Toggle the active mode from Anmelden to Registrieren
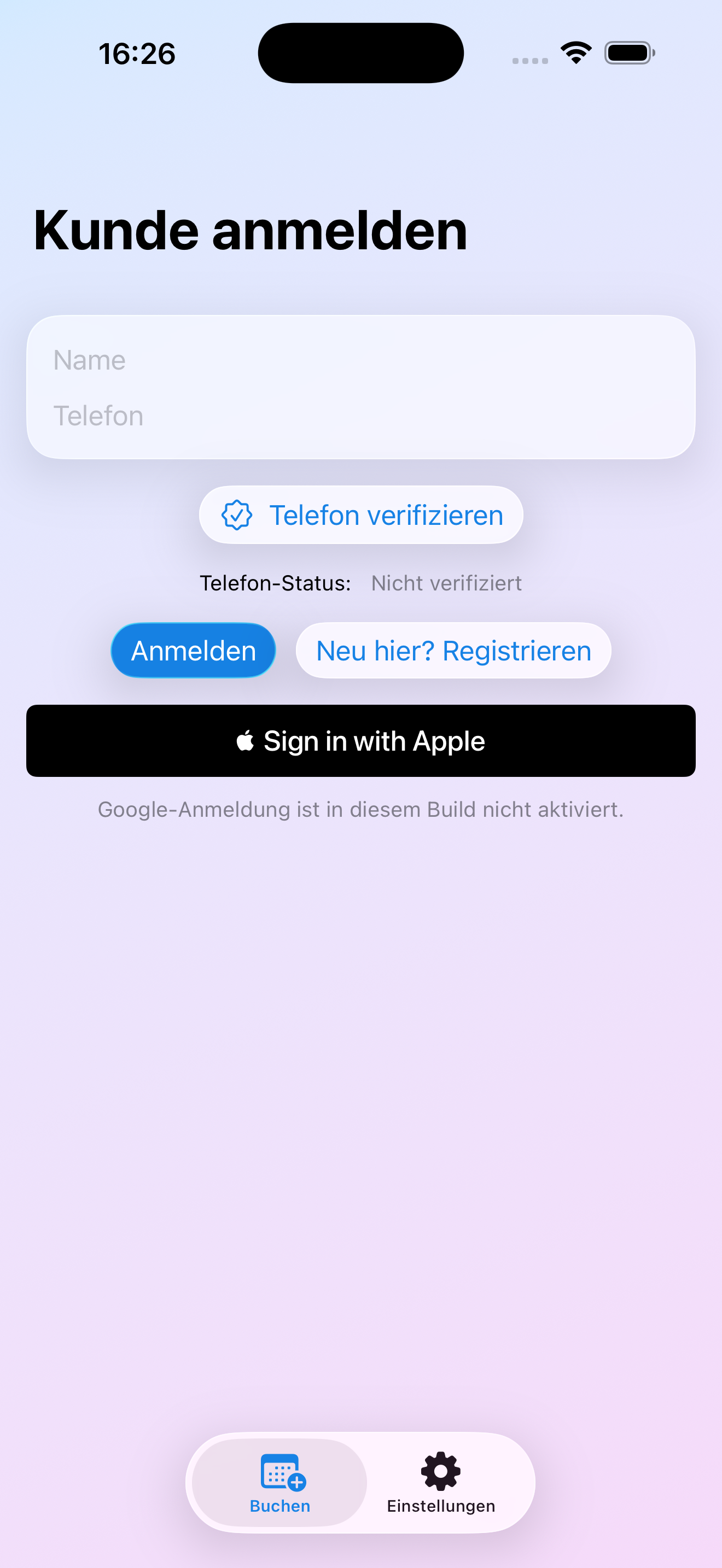This screenshot has width=722, height=1568. 453,650
